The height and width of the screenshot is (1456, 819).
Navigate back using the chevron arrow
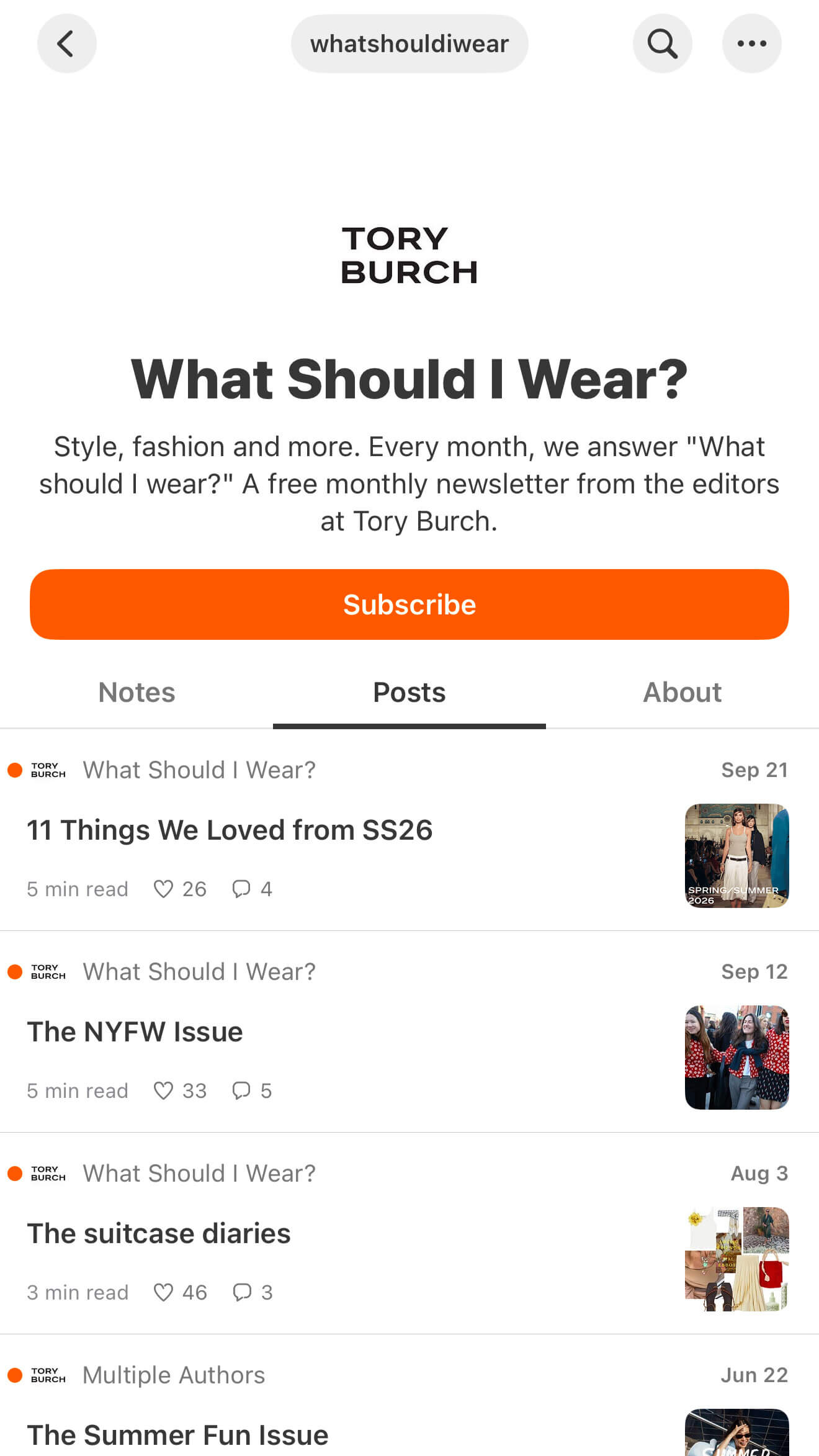coord(66,43)
